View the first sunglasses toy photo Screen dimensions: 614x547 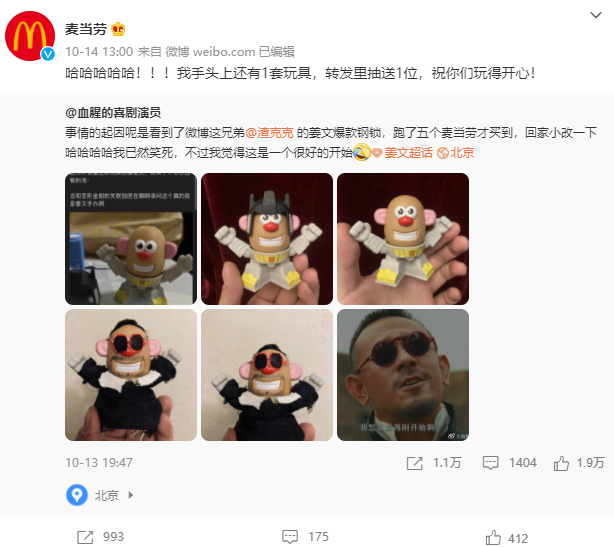tap(130, 375)
